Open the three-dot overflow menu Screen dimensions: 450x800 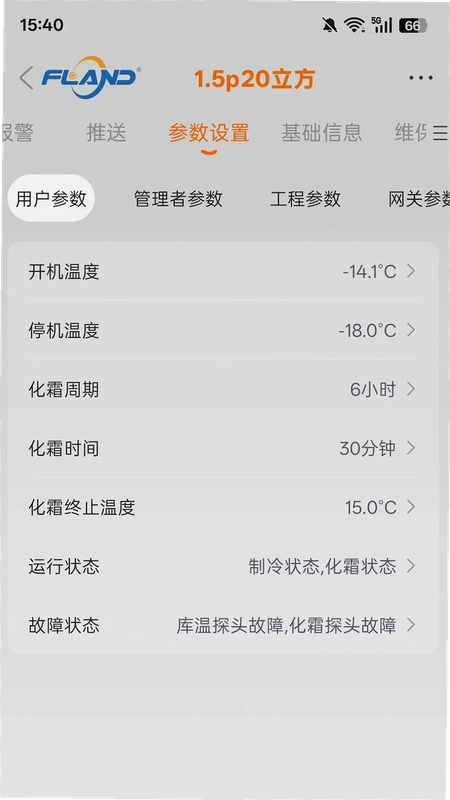[x=421, y=78]
